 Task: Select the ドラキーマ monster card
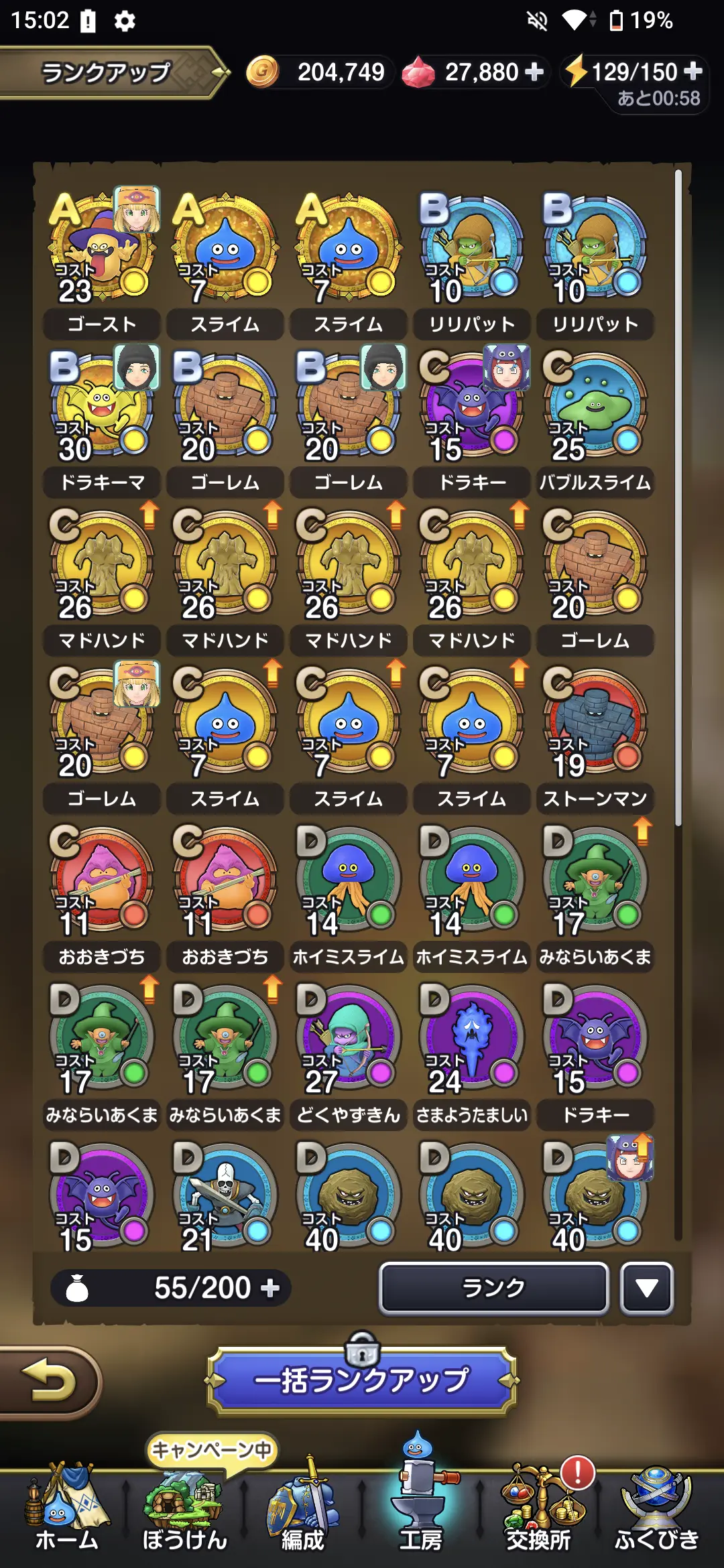[102, 412]
